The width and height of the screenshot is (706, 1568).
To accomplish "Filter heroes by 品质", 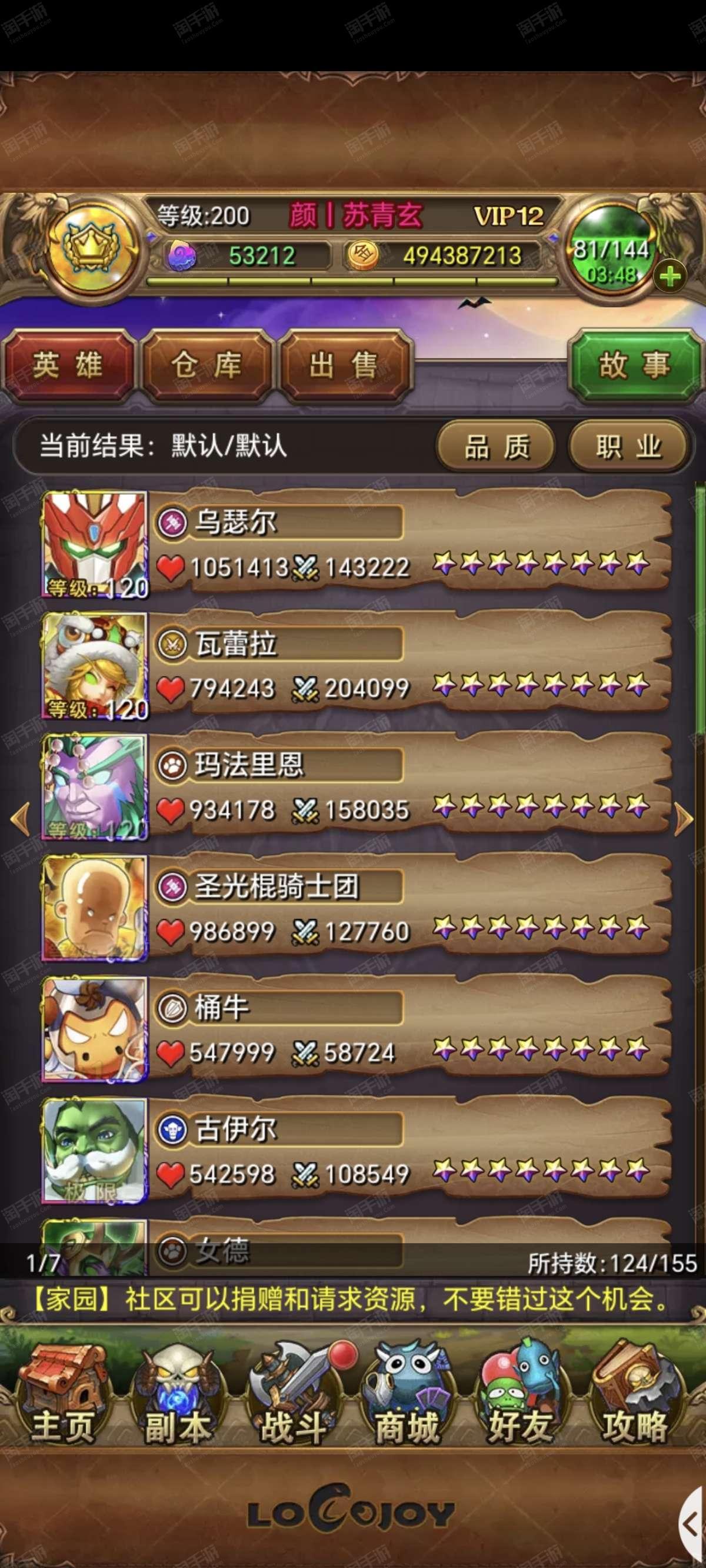I will point(496,447).
